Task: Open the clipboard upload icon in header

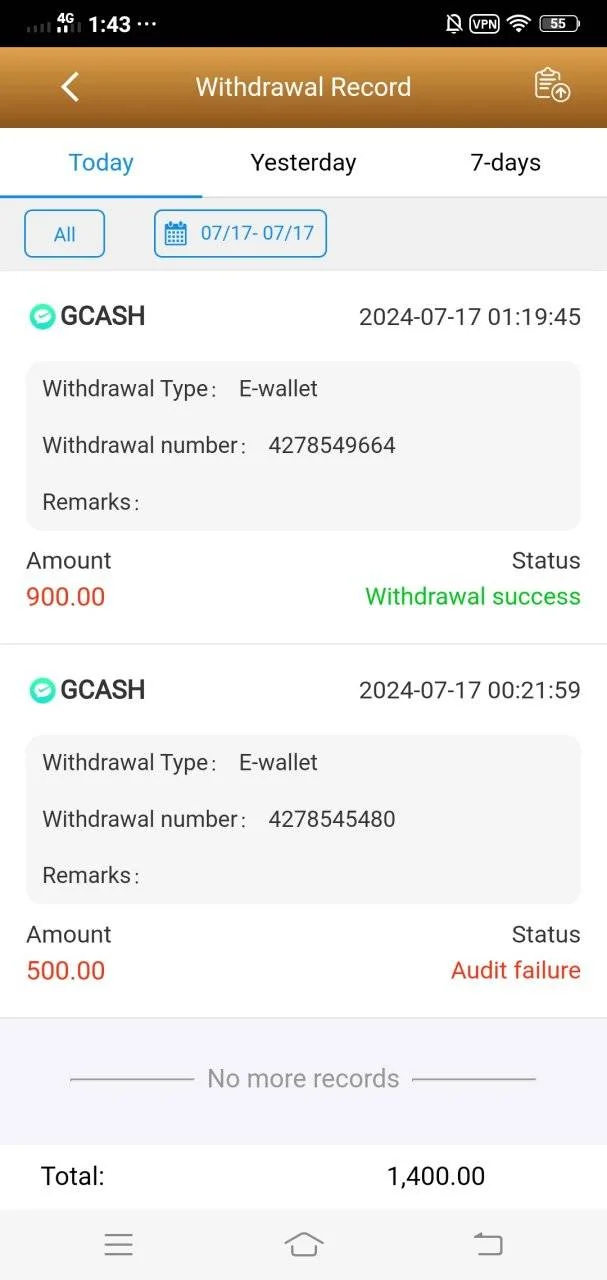Action: coord(552,85)
